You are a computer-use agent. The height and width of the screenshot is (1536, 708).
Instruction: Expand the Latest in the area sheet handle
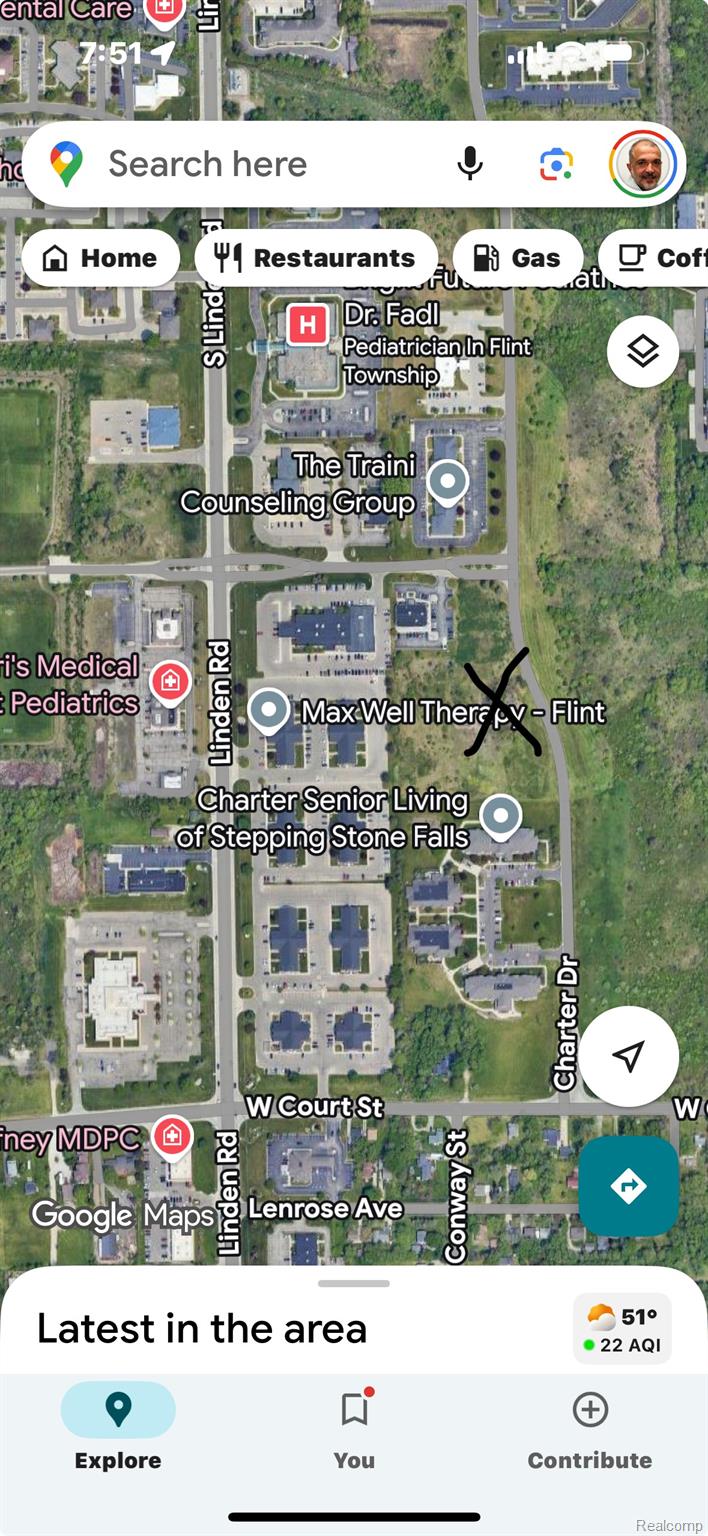tap(354, 1283)
